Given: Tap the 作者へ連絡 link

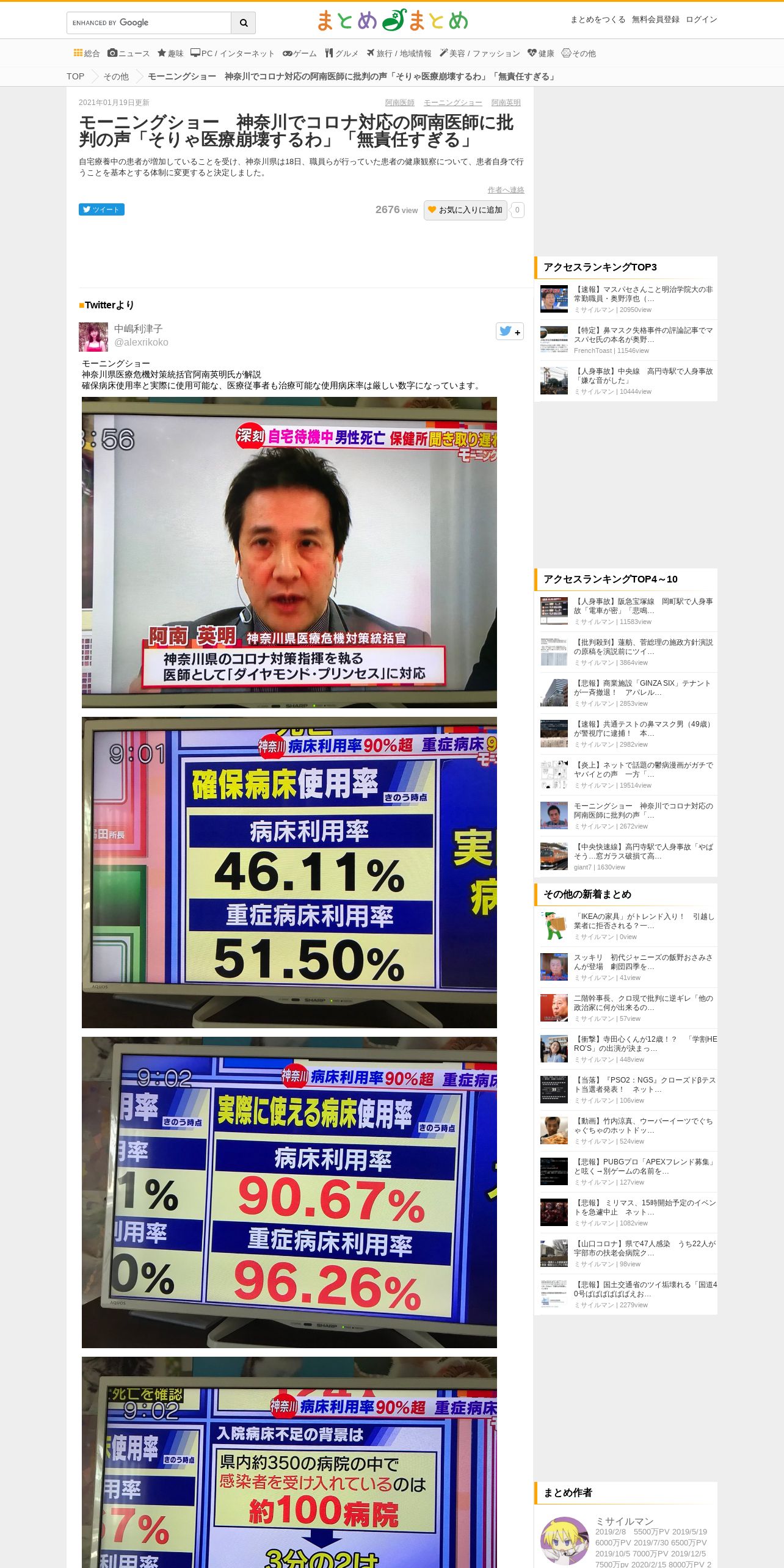Looking at the screenshot, I should [506, 190].
